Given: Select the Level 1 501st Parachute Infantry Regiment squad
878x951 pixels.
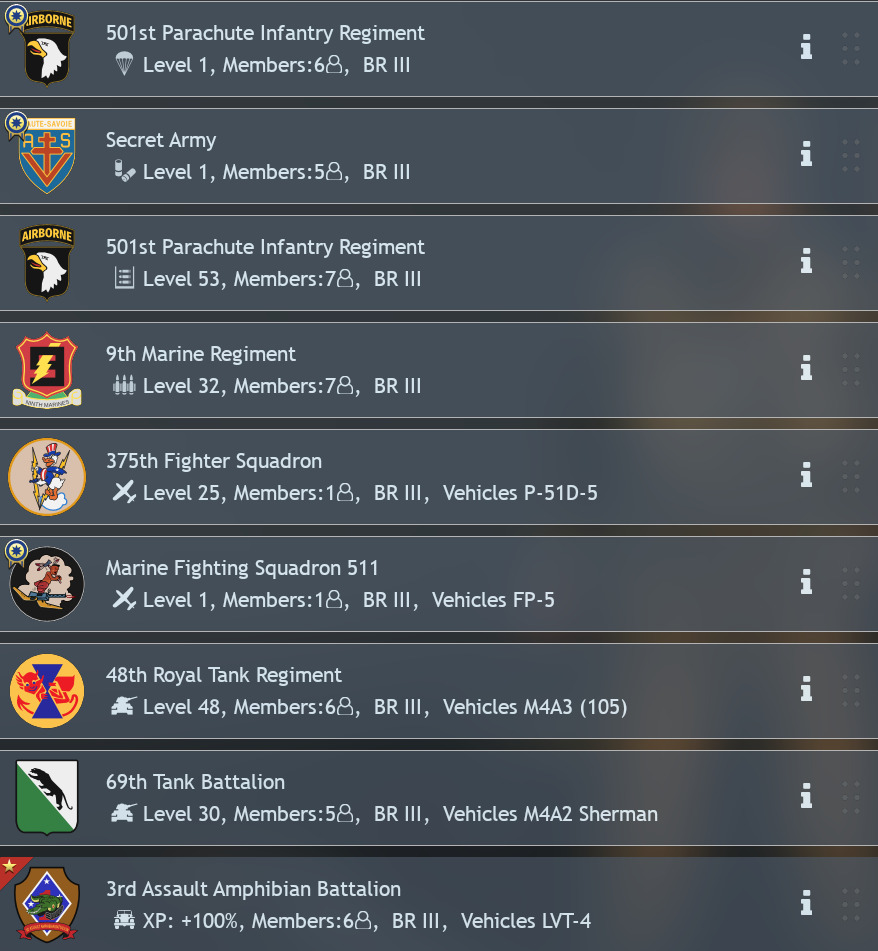Looking at the screenshot, I should click(400, 48).
